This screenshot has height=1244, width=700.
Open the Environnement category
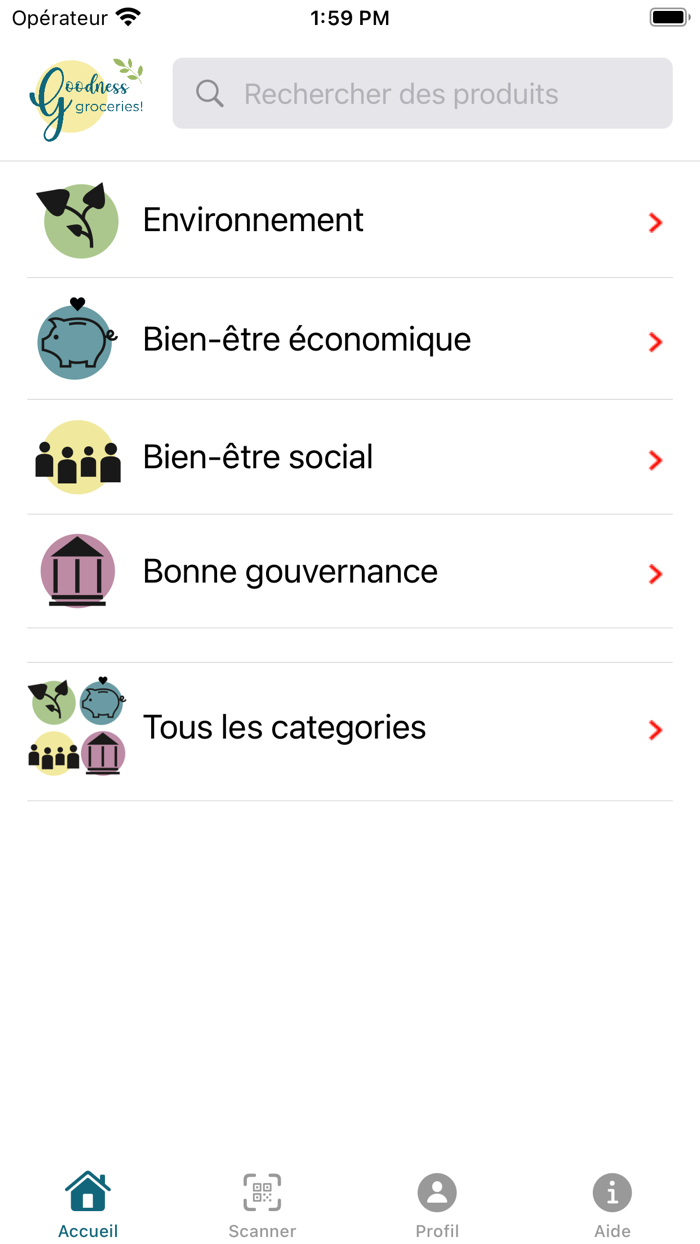click(x=350, y=221)
